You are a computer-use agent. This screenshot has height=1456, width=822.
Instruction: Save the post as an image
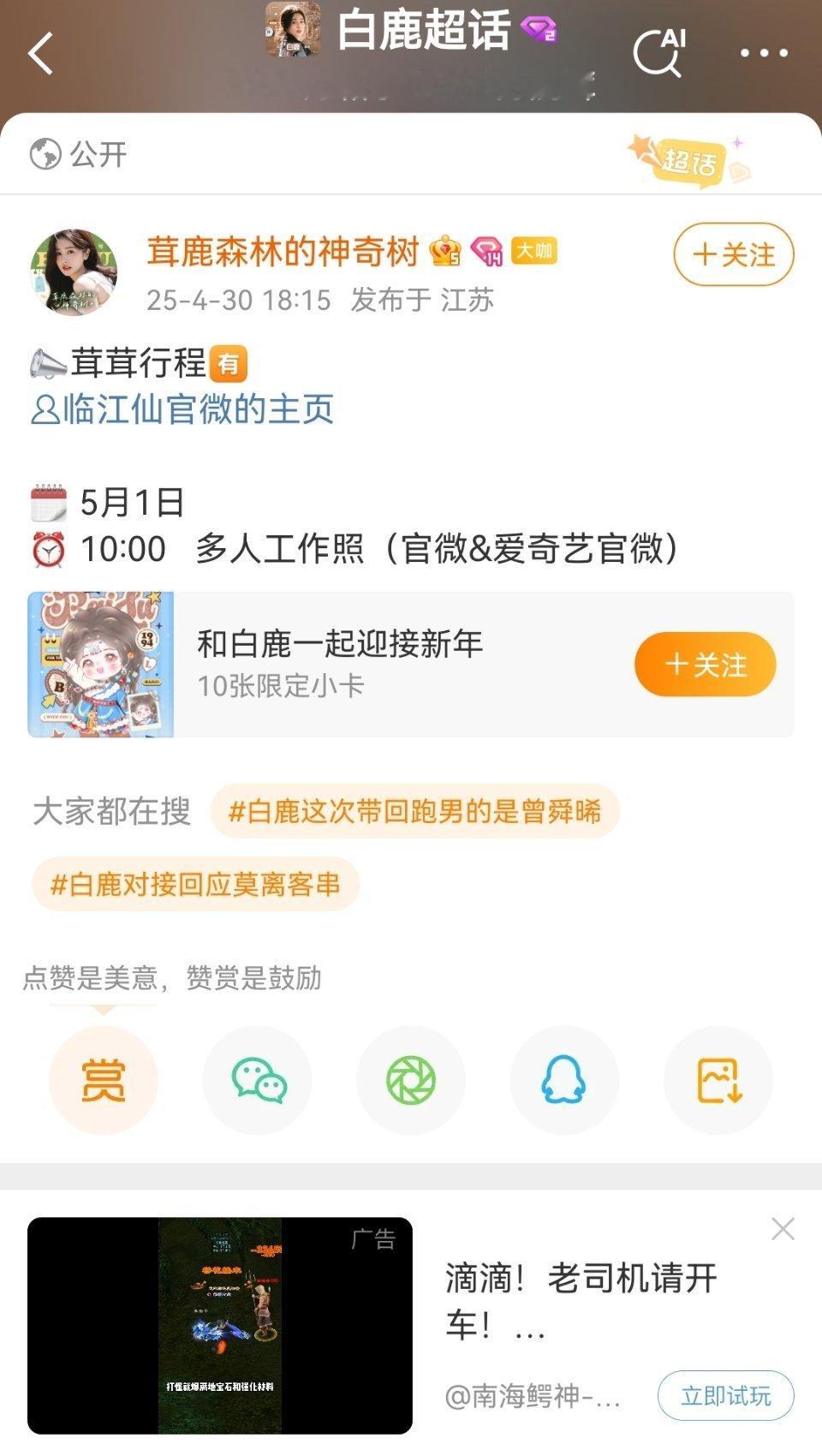click(x=718, y=1080)
